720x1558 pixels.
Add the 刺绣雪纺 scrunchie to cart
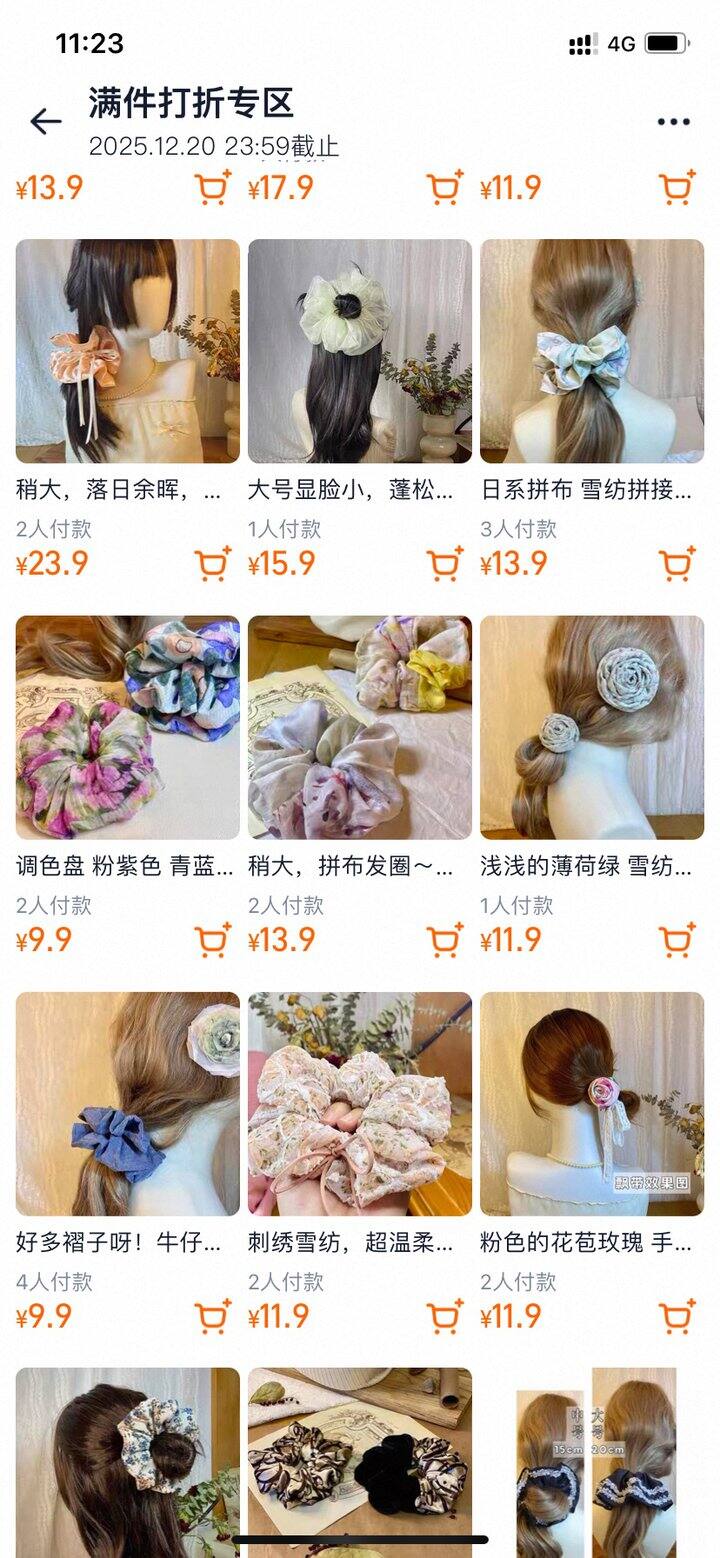pyautogui.click(x=444, y=1316)
